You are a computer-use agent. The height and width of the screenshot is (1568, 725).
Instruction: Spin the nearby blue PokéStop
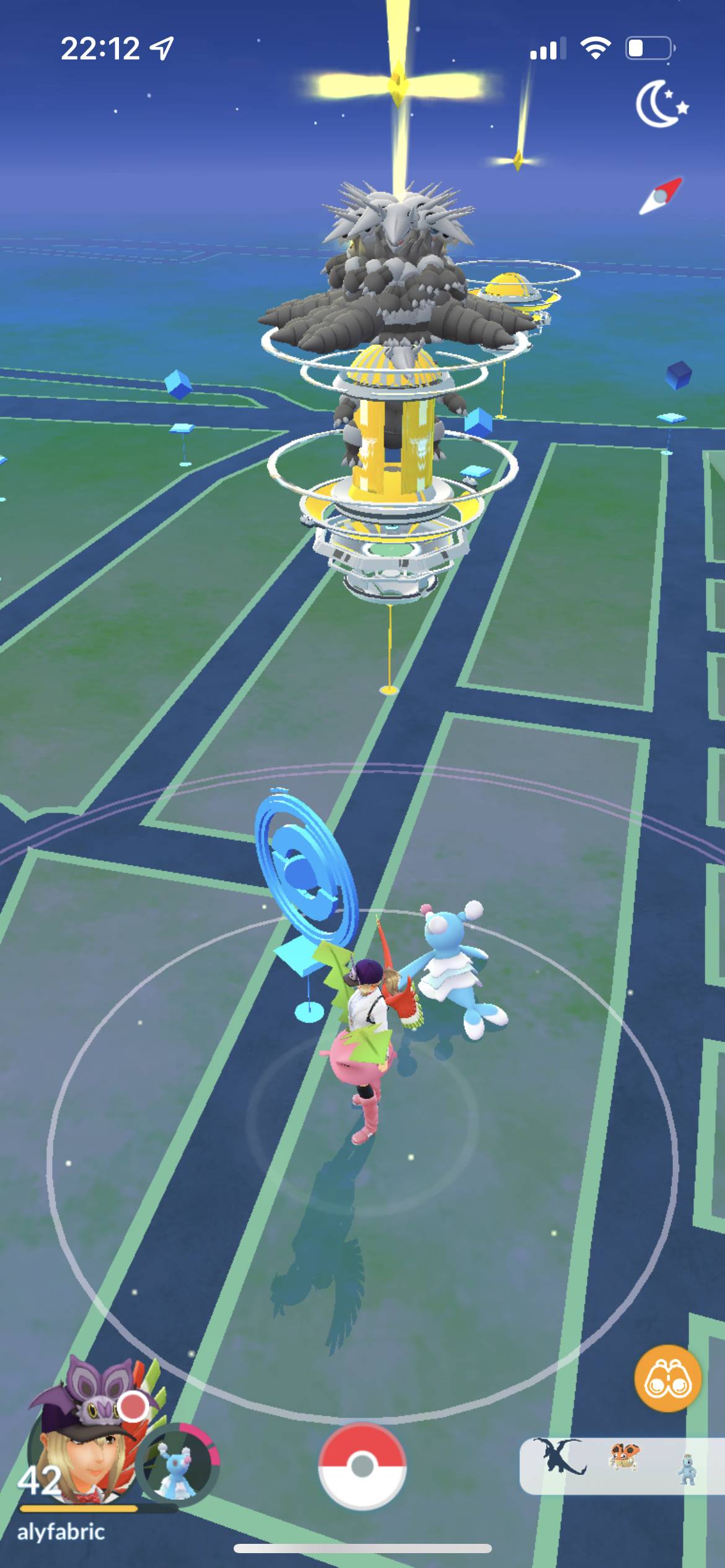click(305, 867)
